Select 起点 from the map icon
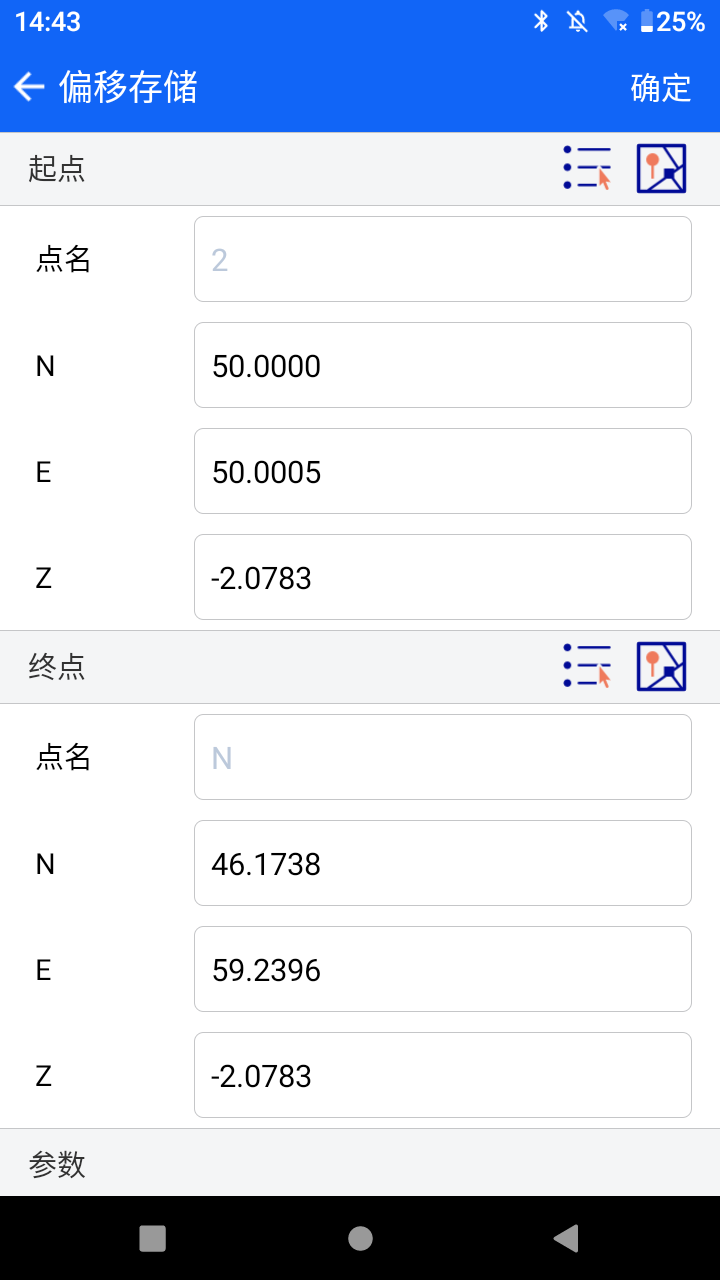 point(662,168)
